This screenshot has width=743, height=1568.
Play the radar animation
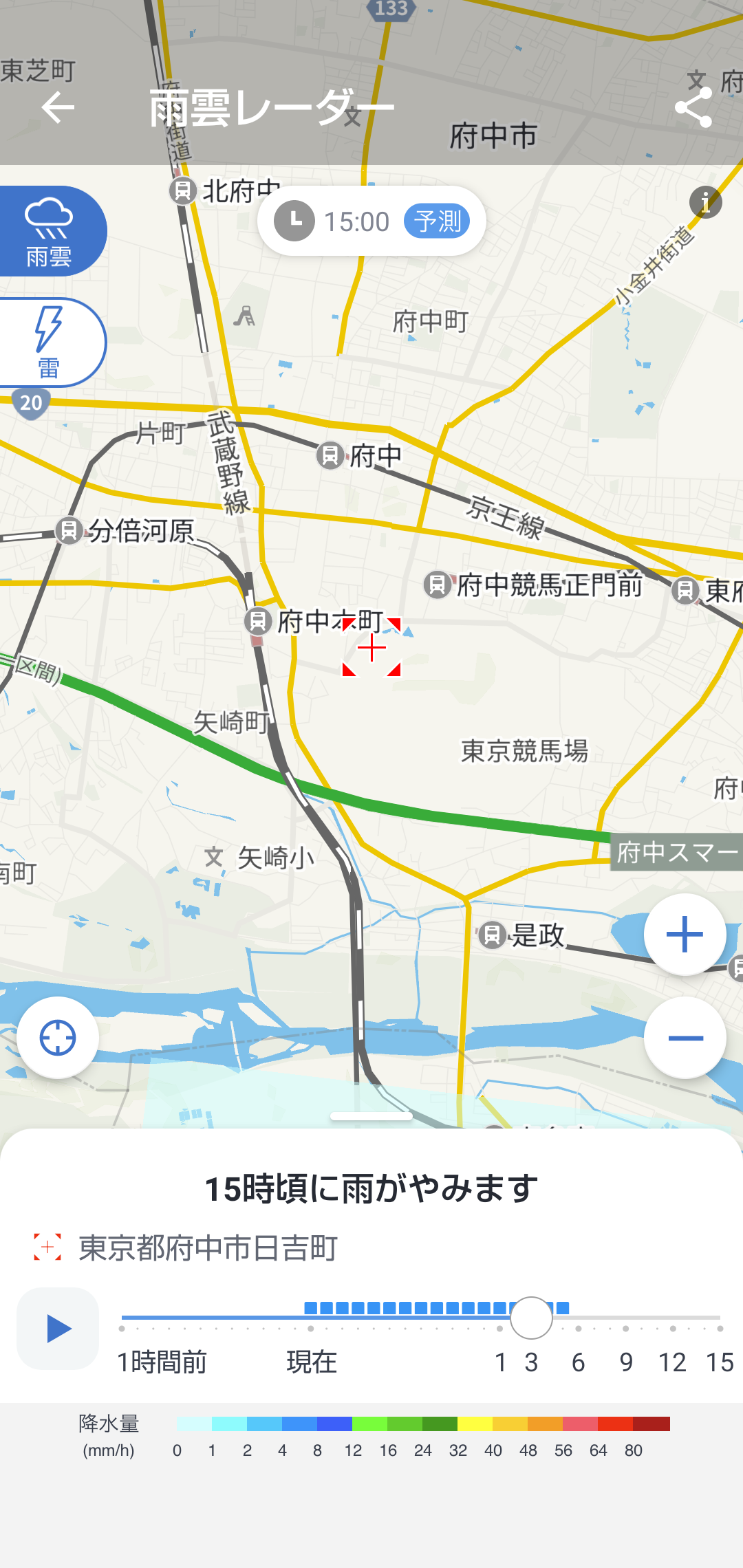pyautogui.click(x=58, y=1328)
